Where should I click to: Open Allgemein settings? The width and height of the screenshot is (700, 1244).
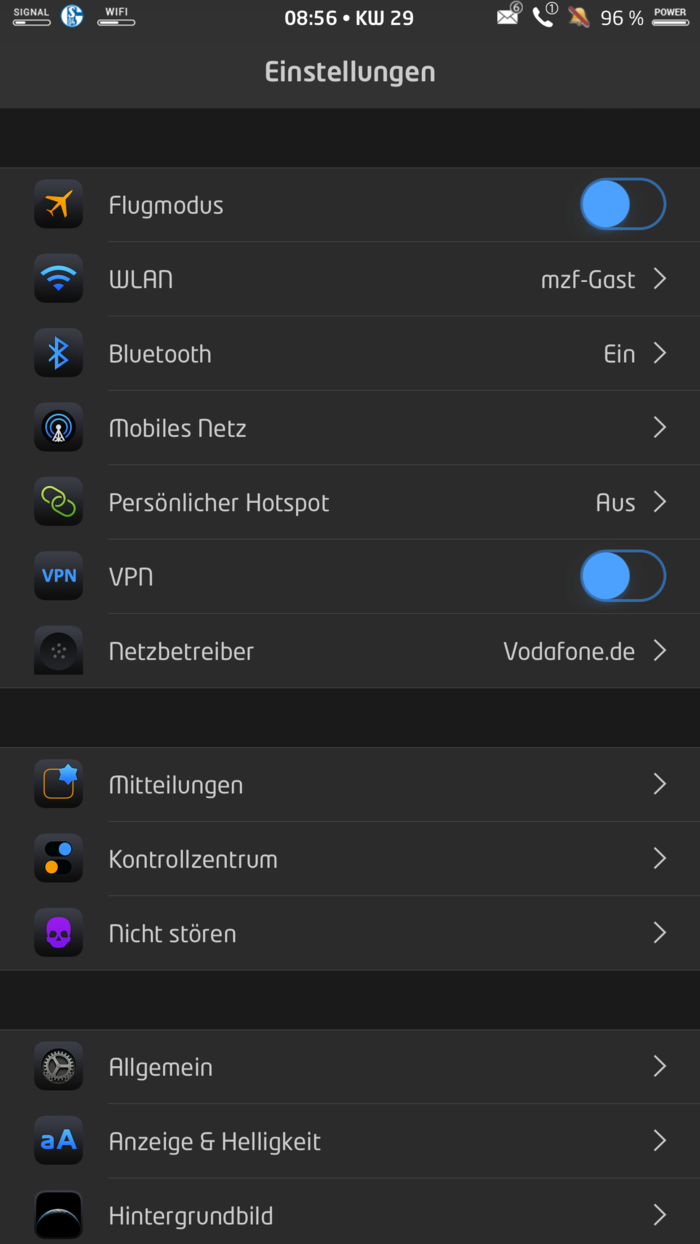tap(350, 1067)
